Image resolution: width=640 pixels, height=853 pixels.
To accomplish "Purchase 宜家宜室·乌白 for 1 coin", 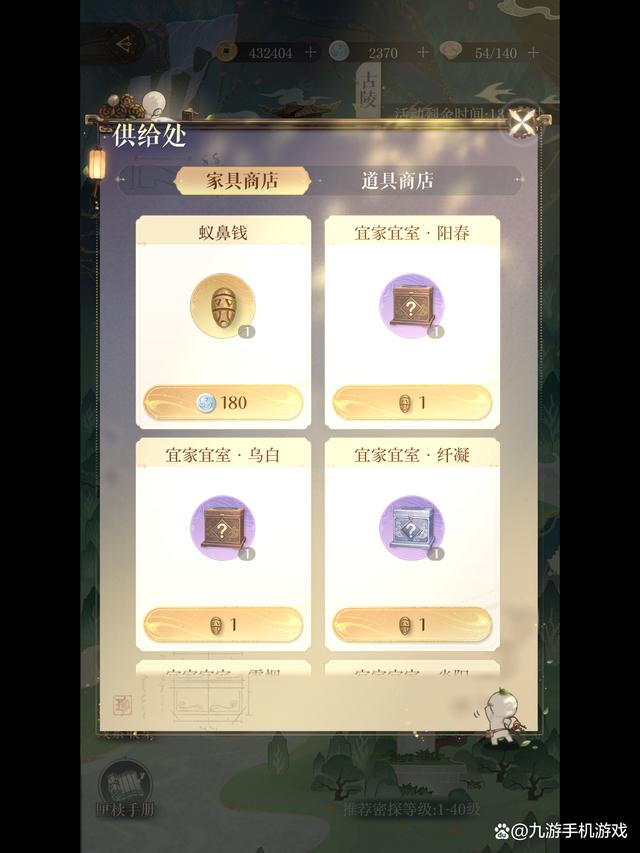I will [x=223, y=625].
